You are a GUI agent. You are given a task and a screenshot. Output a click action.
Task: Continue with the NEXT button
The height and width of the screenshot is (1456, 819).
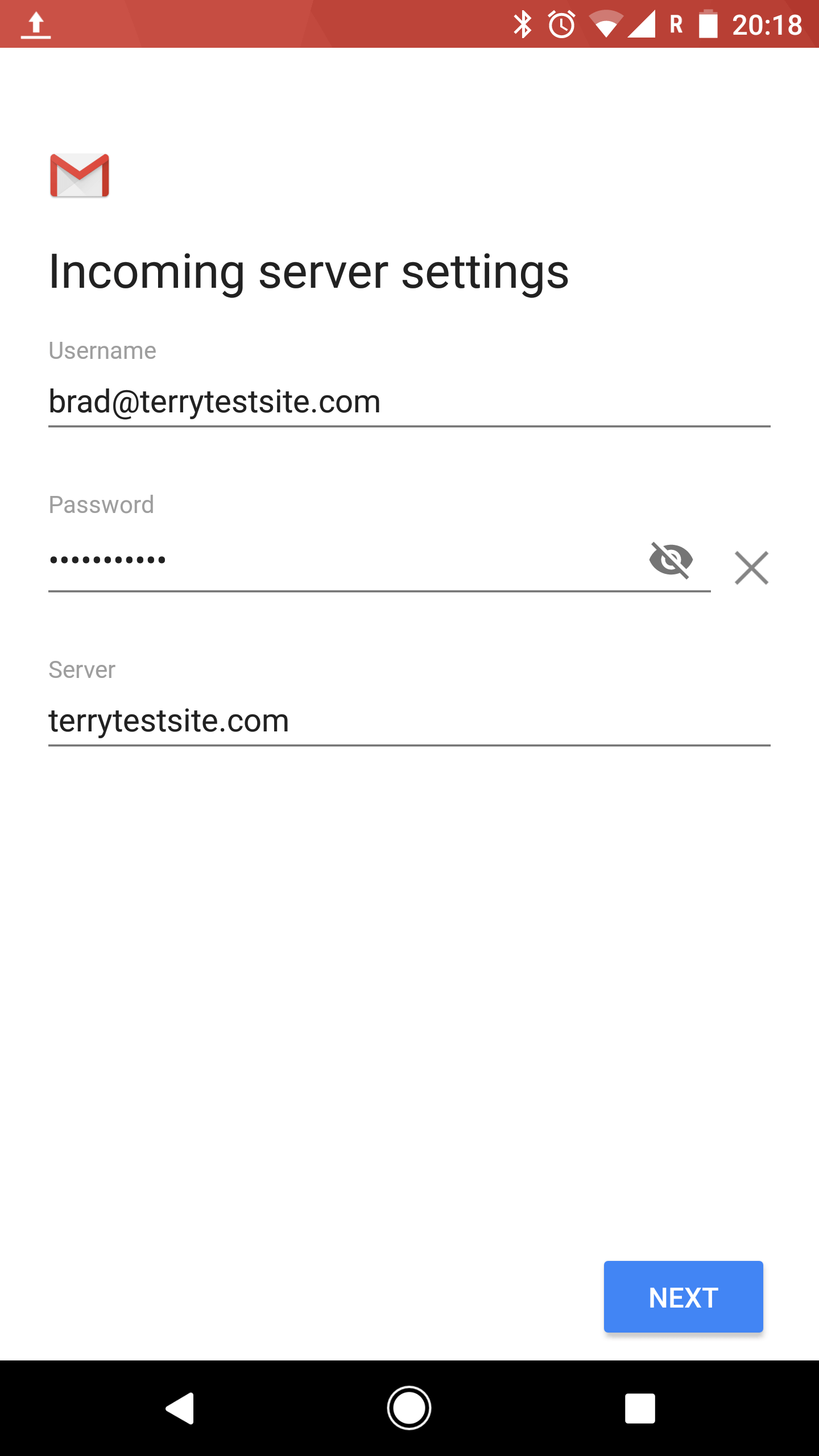coord(683,1297)
